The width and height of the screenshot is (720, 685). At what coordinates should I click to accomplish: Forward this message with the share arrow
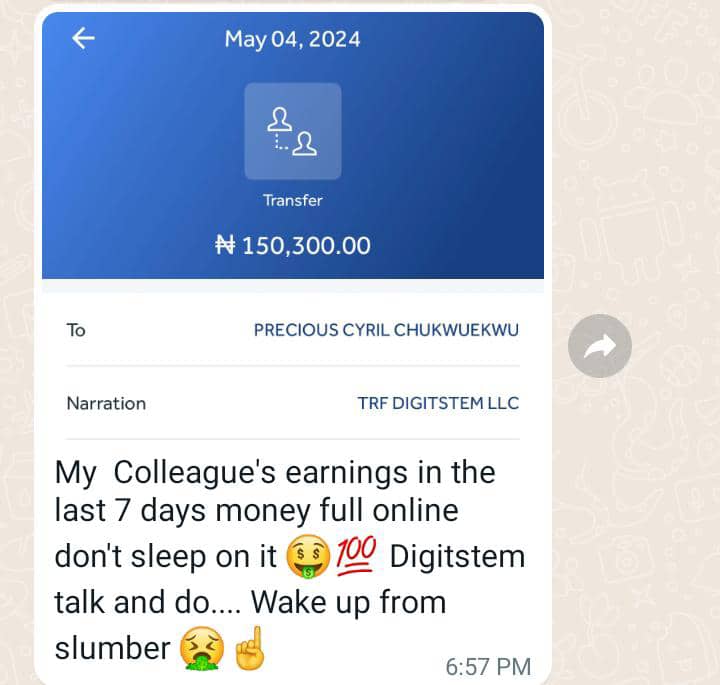coord(599,346)
